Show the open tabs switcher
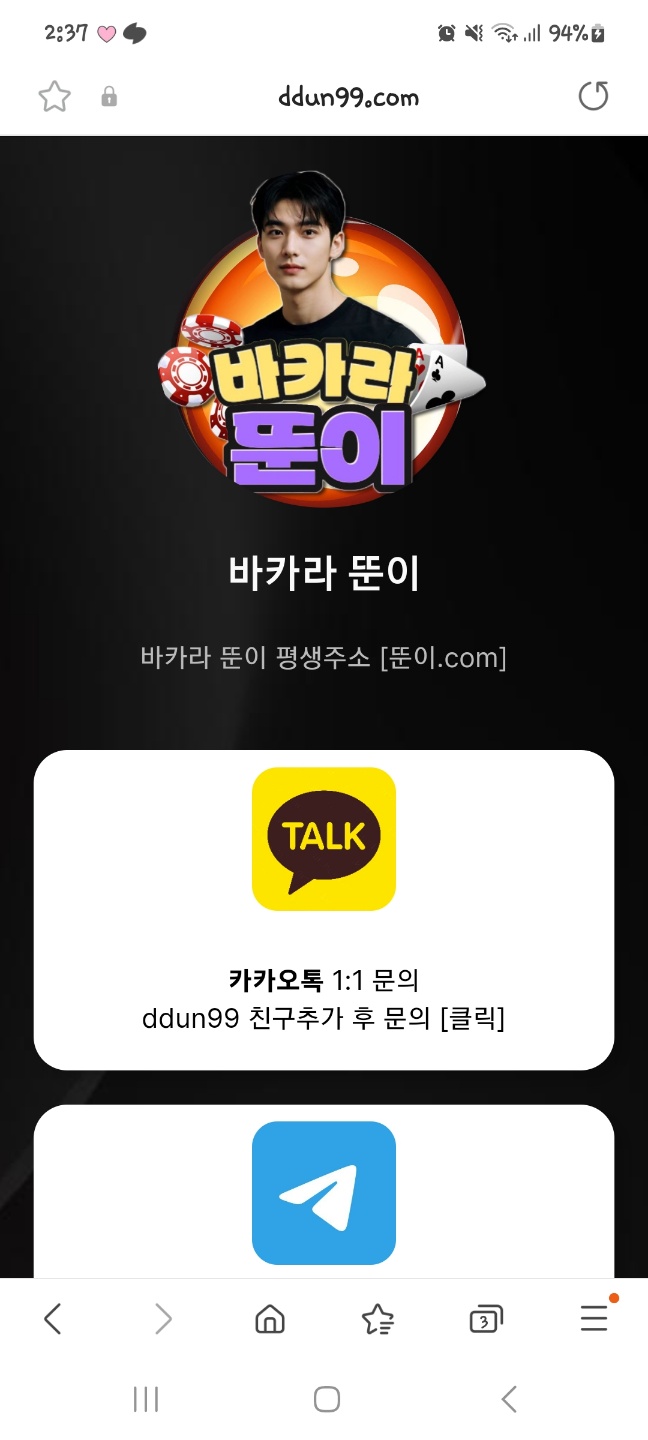 tap(485, 1320)
